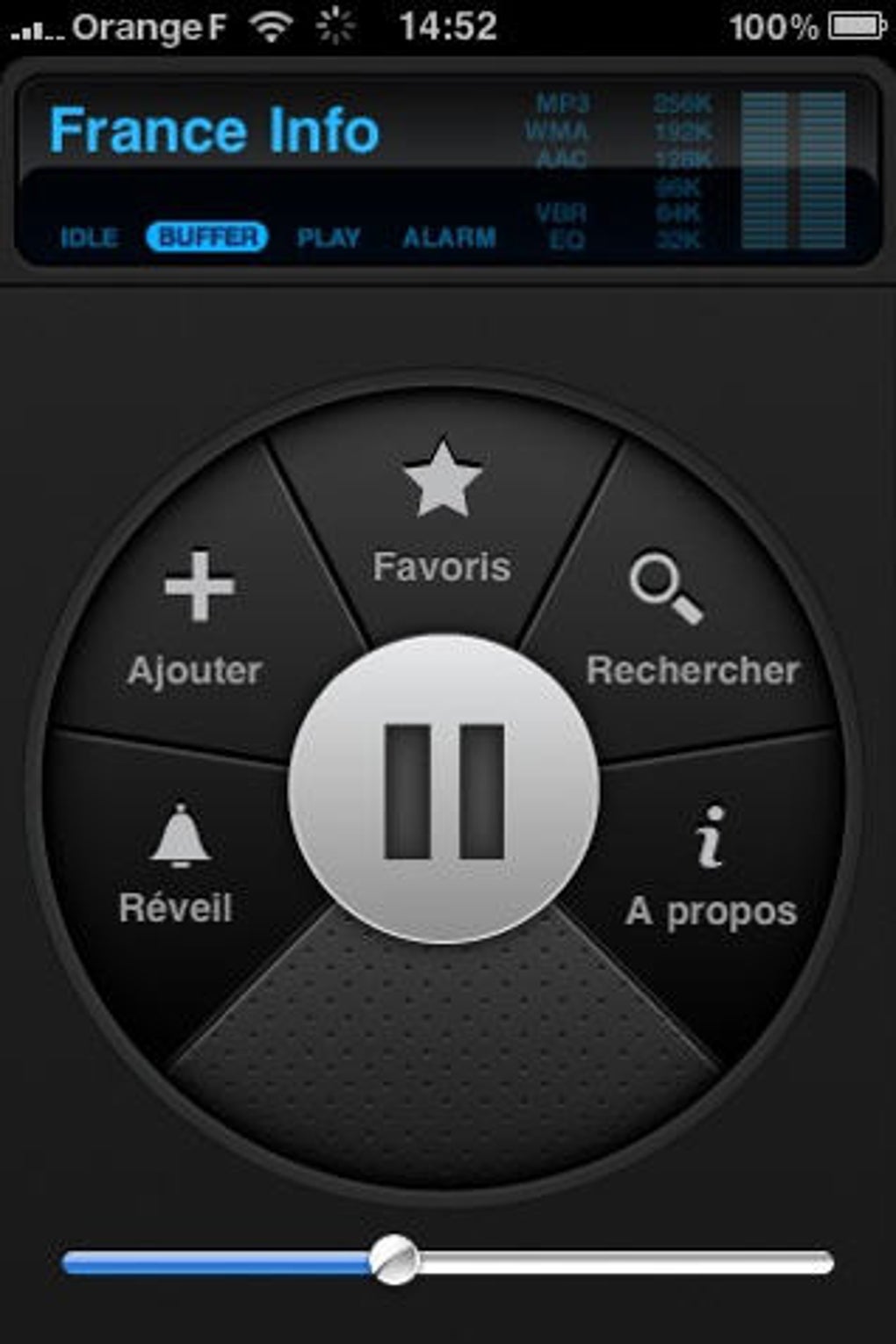
Task: Pause the France Info stream
Action: pyautogui.click(x=444, y=790)
